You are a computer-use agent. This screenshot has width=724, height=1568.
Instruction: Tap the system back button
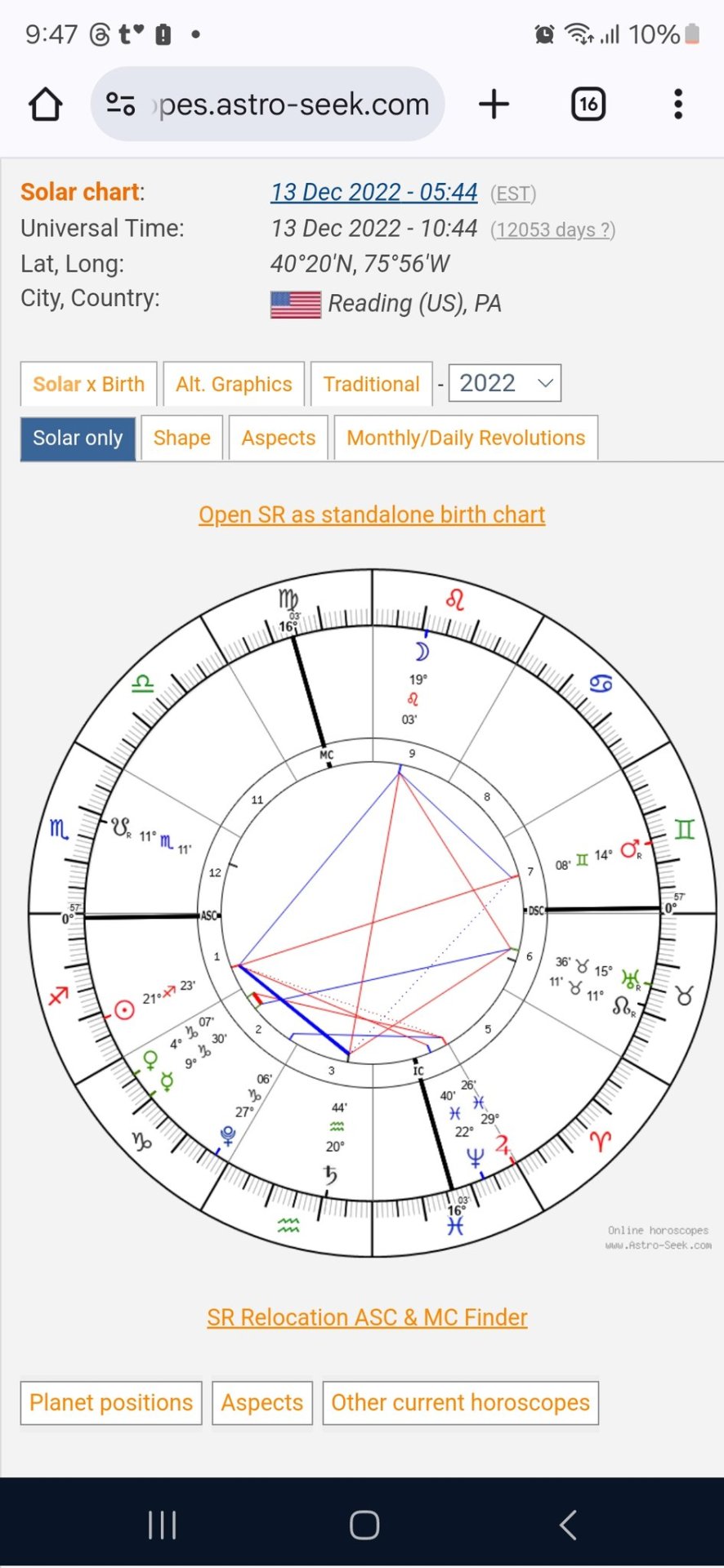[x=568, y=1524]
